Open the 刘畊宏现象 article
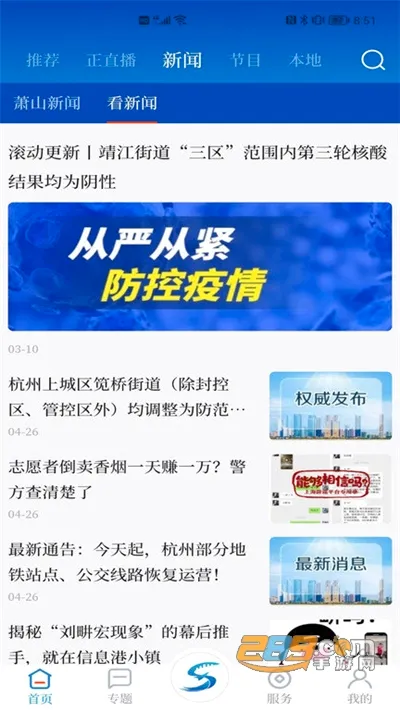Image resolution: width=400 pixels, height=711 pixels. click(x=200, y=642)
